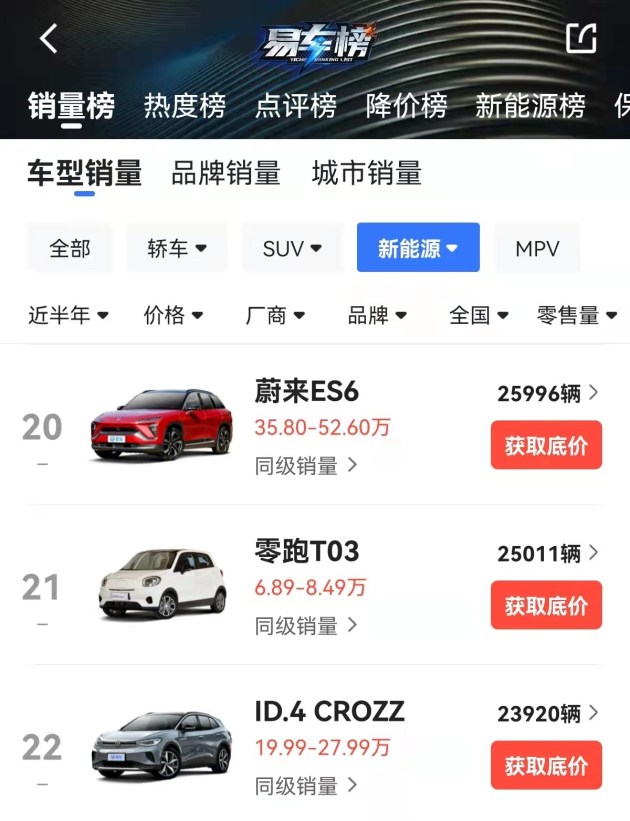630x821 pixels.
Task: Open the 降价榜 tab
Action: coord(406,105)
